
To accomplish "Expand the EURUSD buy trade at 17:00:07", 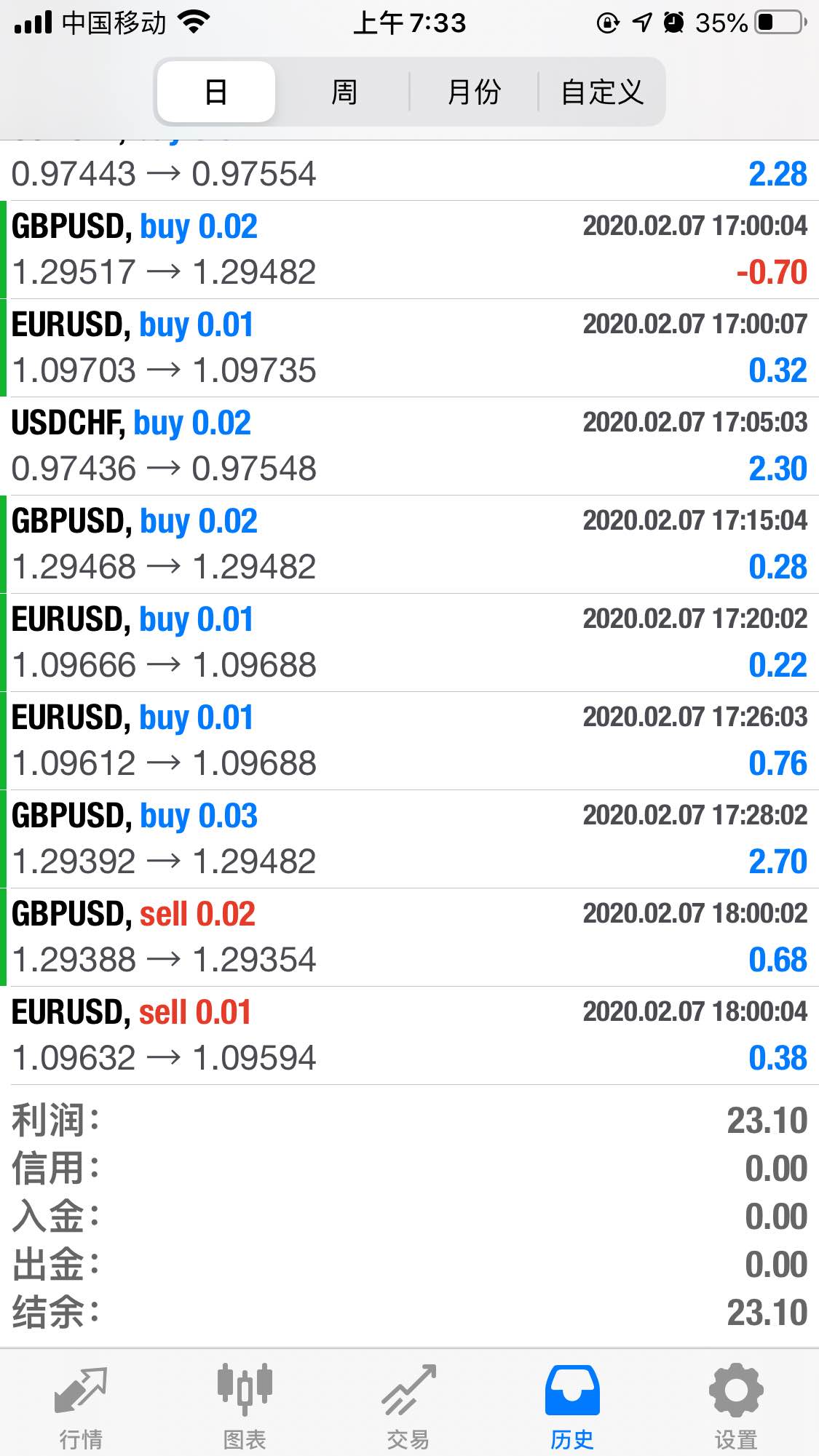I will (x=409, y=348).
